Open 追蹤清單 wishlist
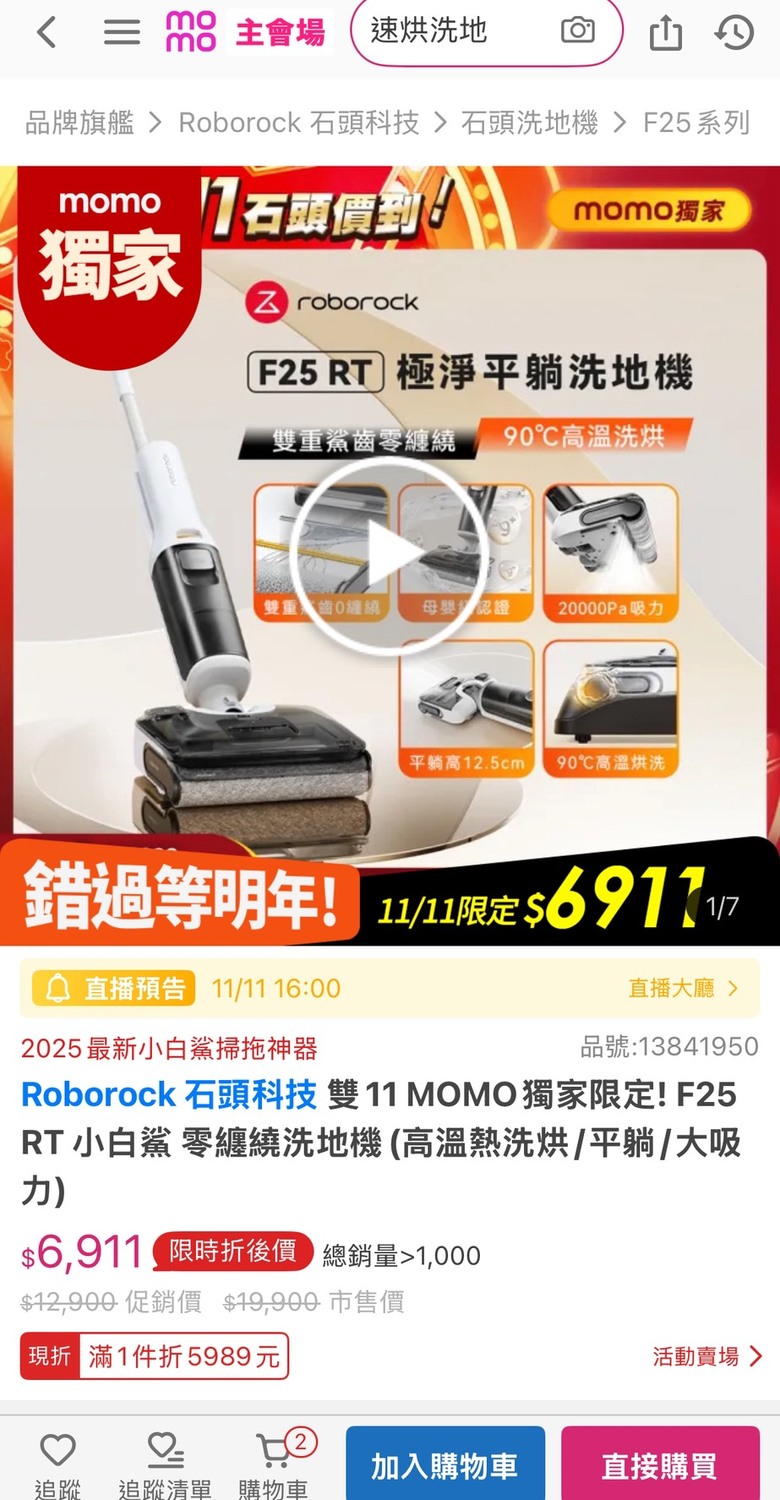This screenshot has width=780, height=1500. click(x=165, y=1464)
